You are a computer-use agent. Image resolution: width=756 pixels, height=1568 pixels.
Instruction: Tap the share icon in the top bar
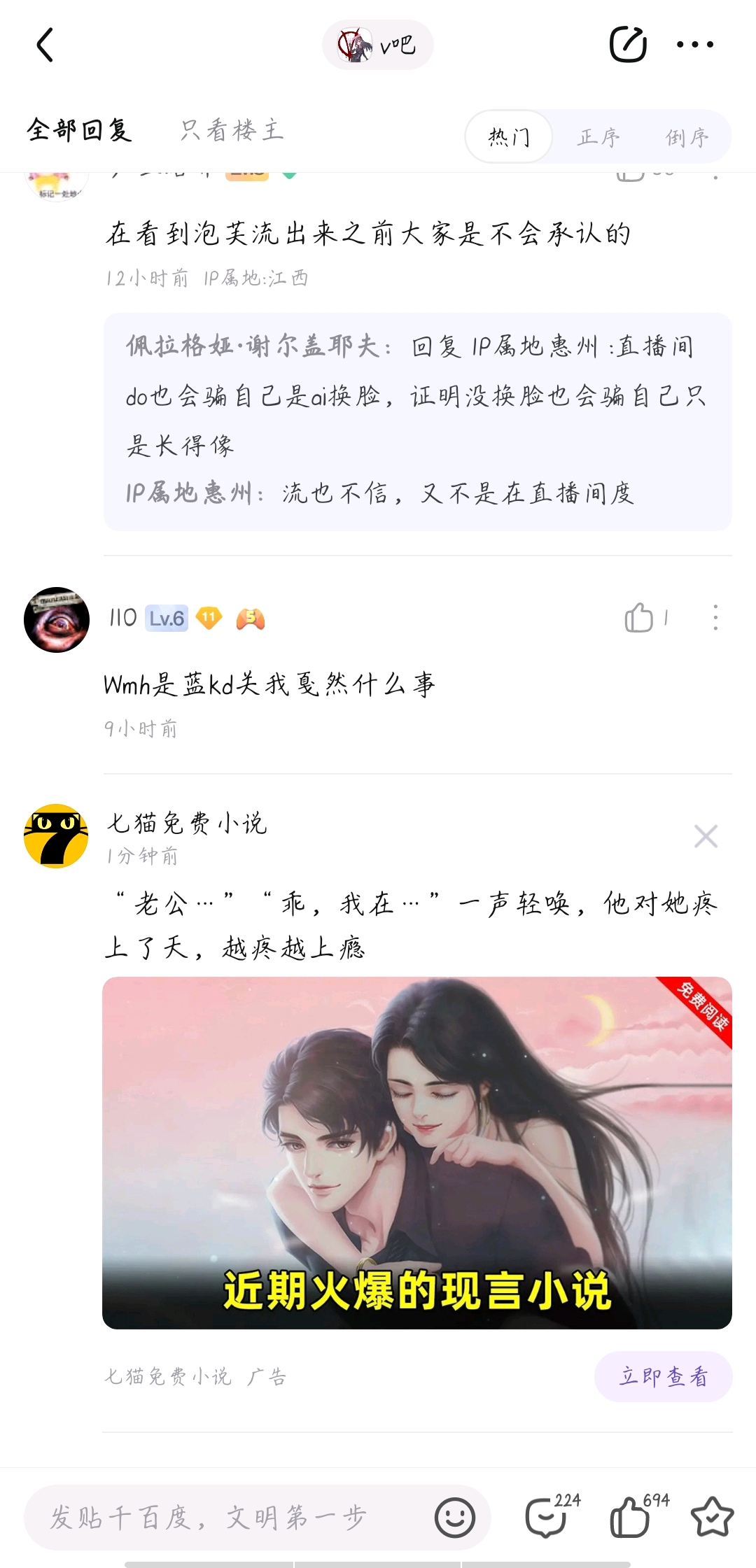[628, 45]
